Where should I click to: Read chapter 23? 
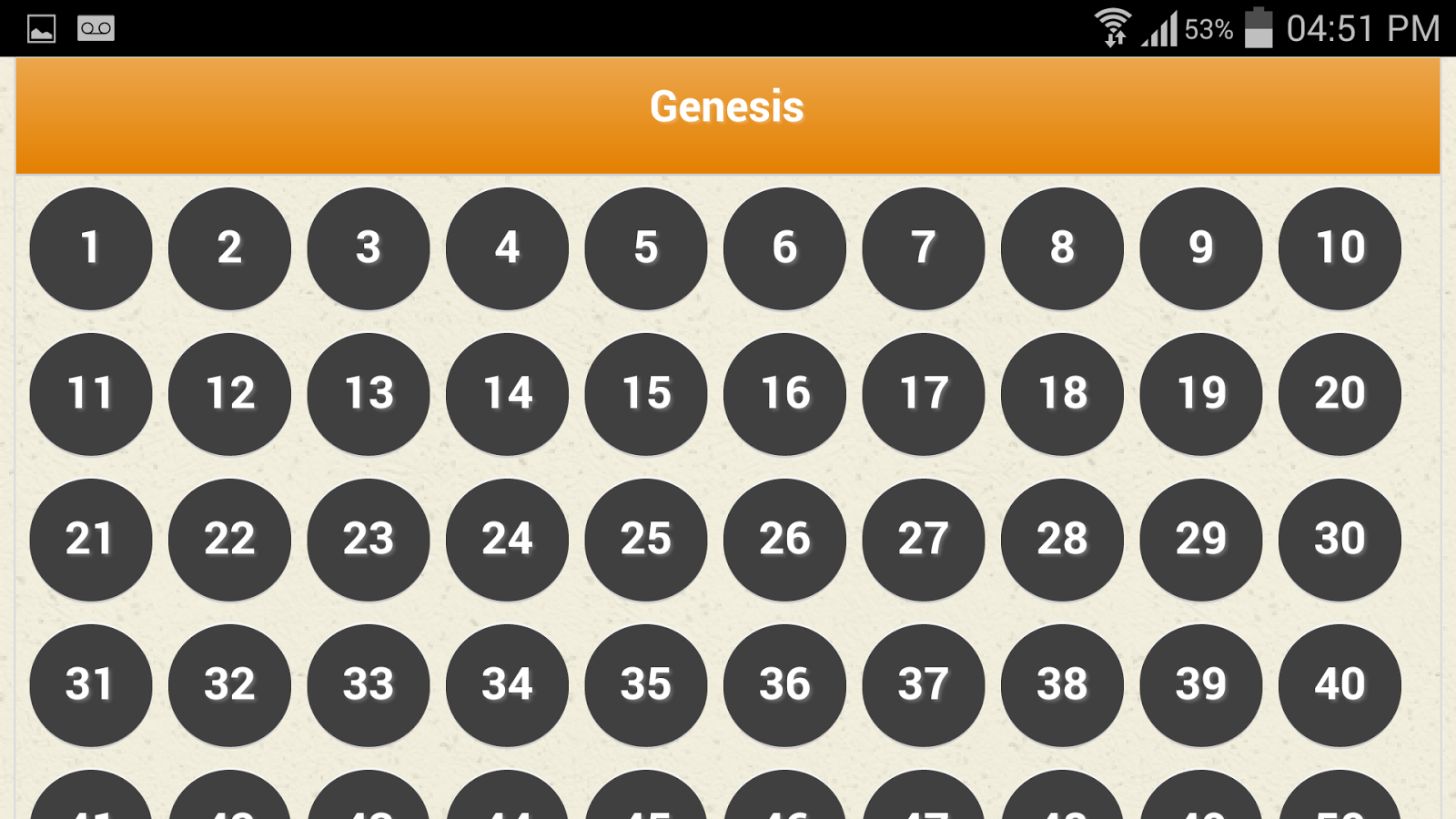pos(368,540)
